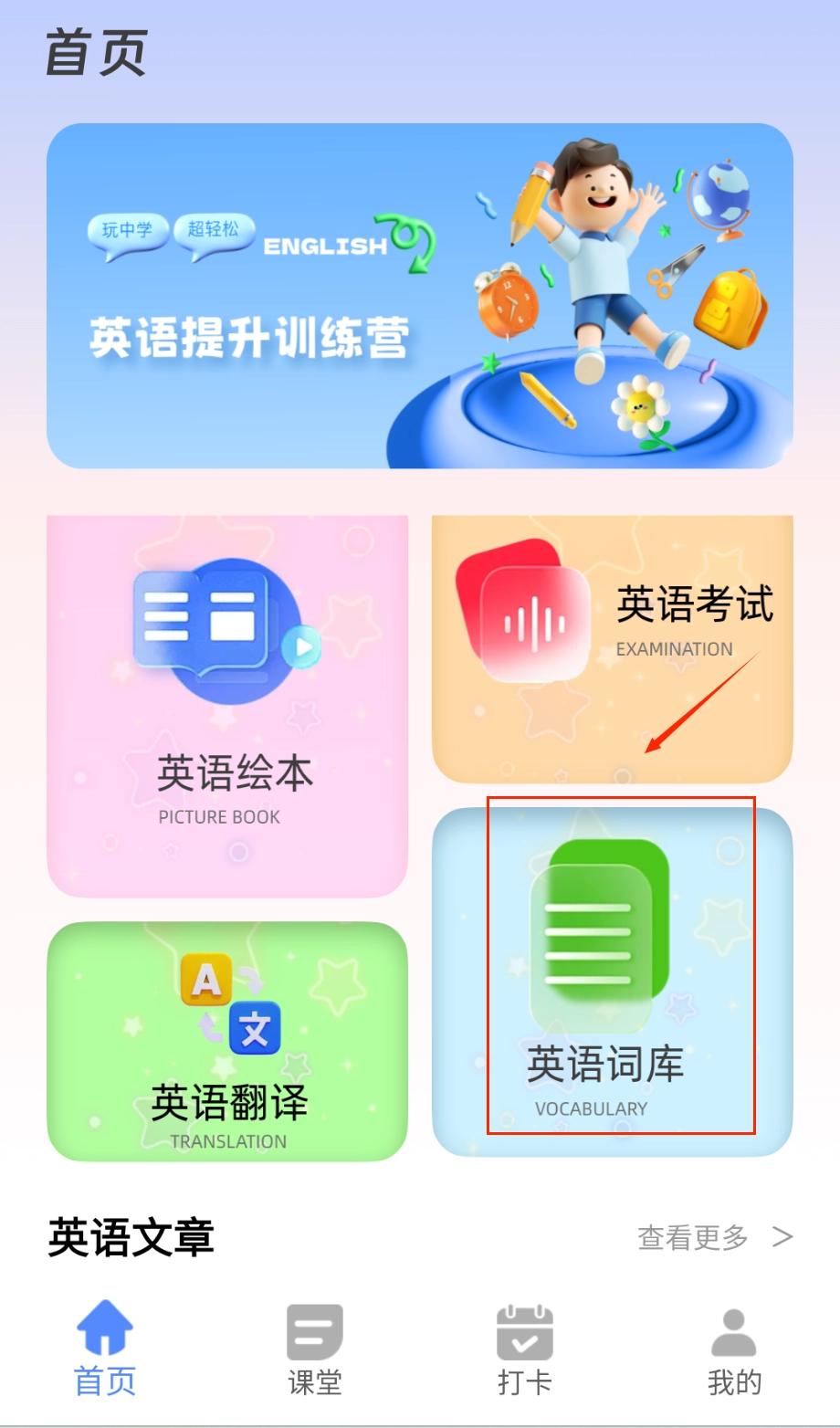Open the 英语翻译 translation card
The width and height of the screenshot is (840, 1428).
(226, 1041)
